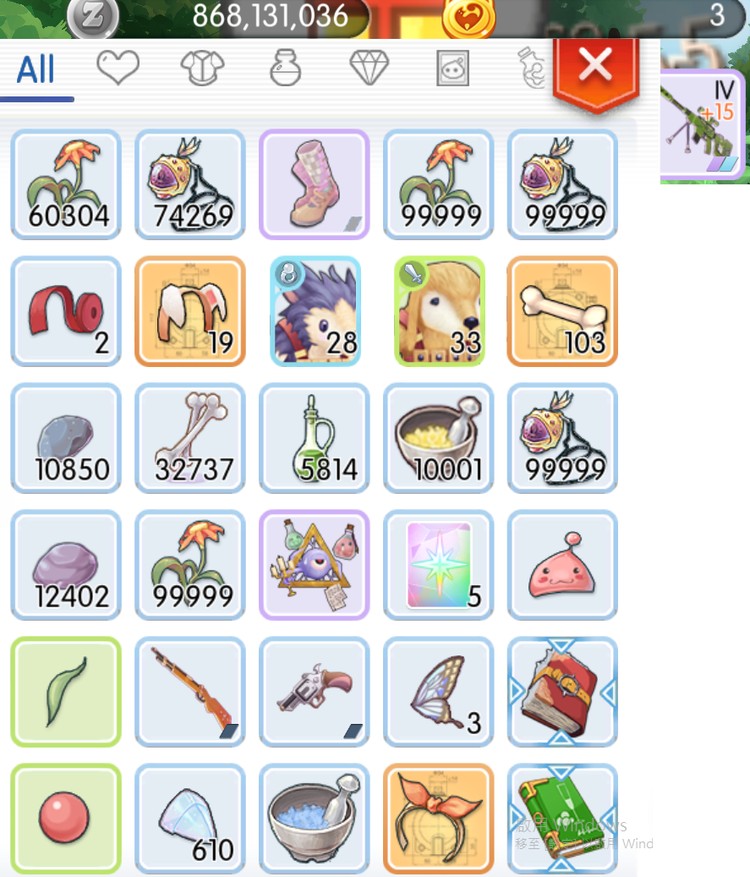
Task: Close the inventory with the red X
Action: pyautogui.click(x=595, y=67)
